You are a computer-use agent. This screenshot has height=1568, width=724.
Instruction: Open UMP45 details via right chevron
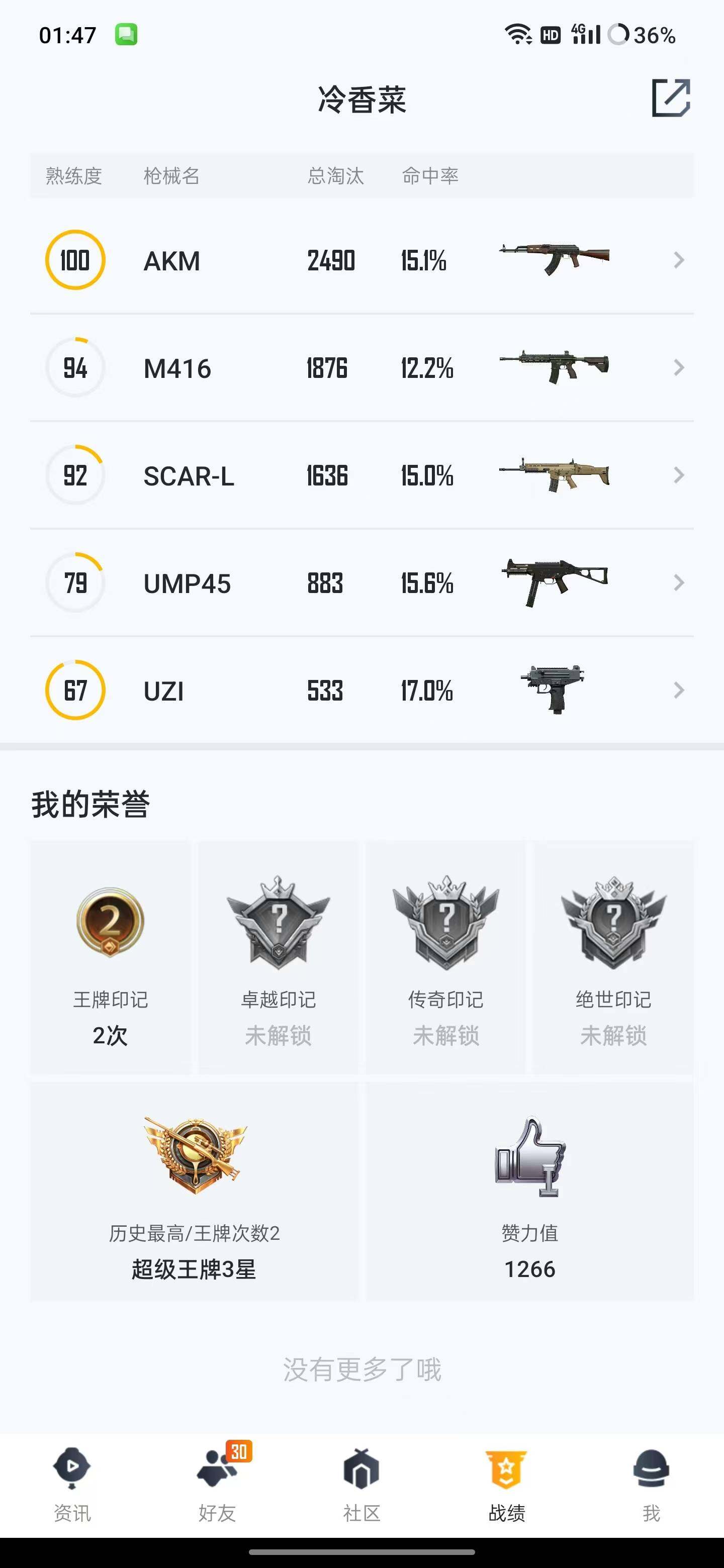678,582
